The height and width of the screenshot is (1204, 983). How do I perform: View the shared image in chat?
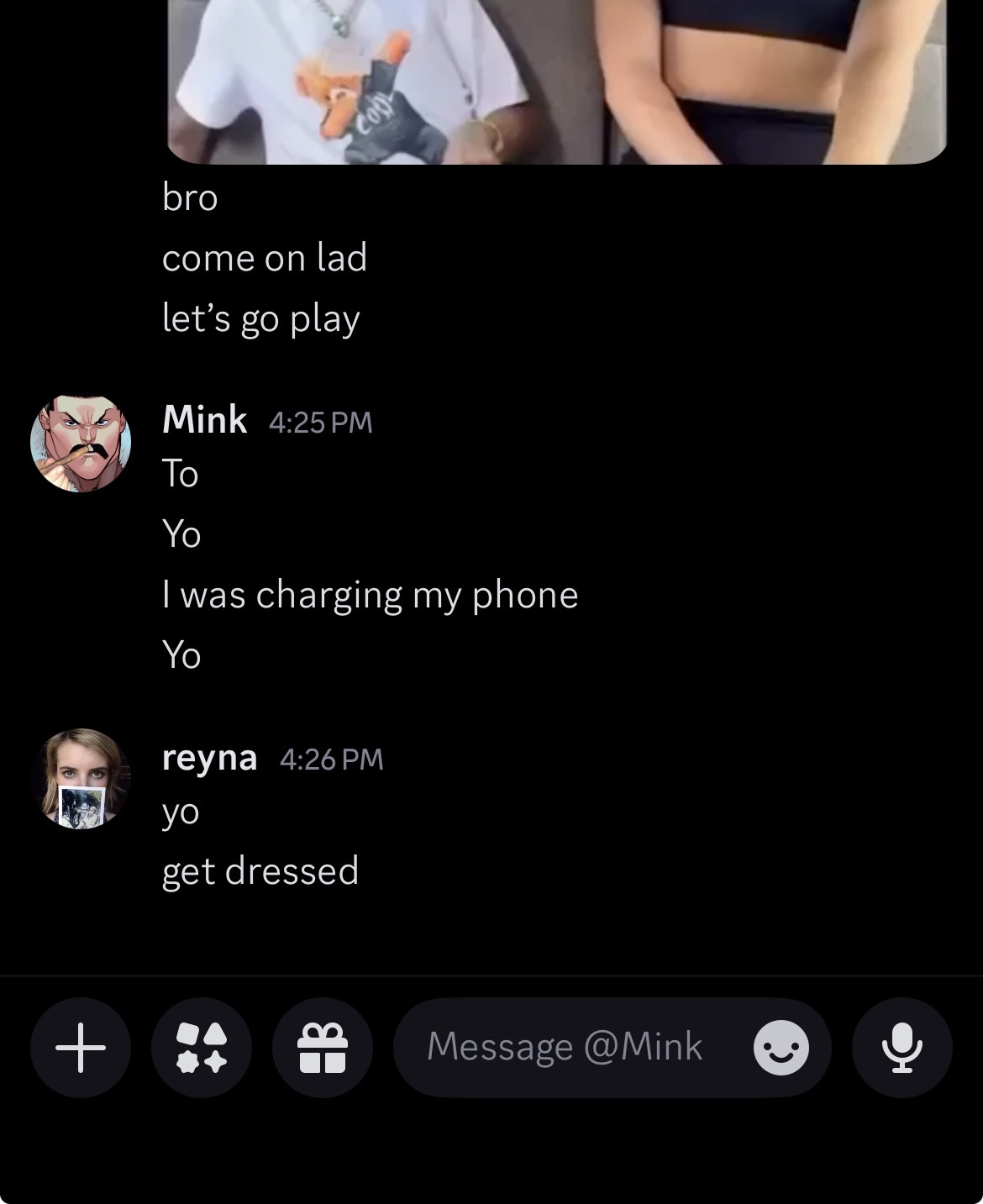(557, 81)
